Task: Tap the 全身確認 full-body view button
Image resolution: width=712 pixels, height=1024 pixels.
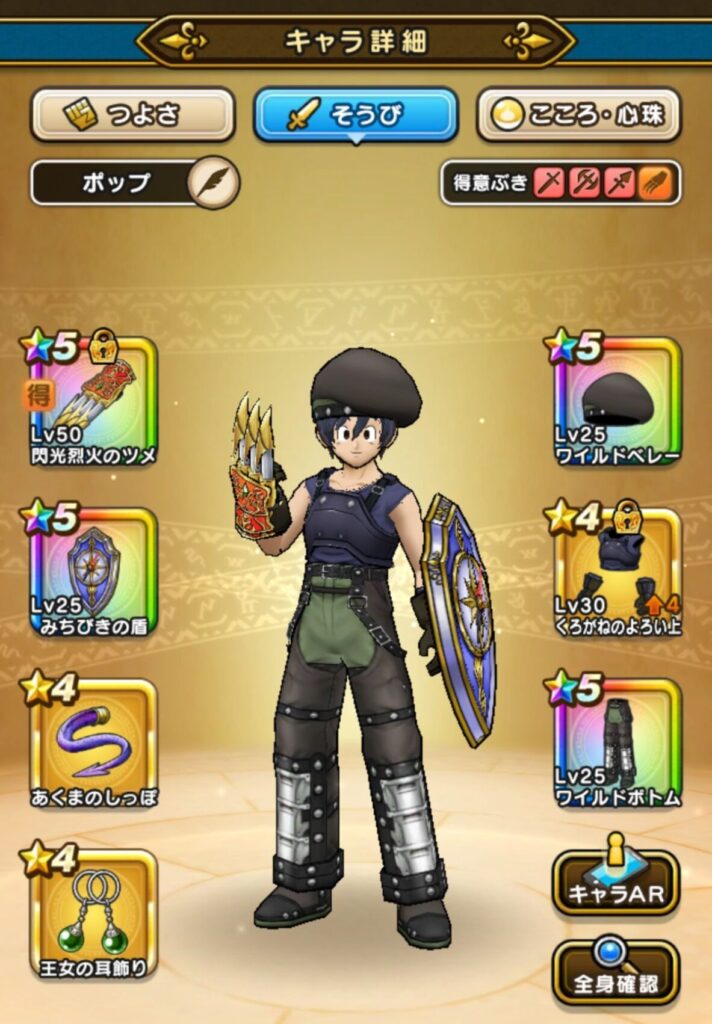Action: click(616, 971)
